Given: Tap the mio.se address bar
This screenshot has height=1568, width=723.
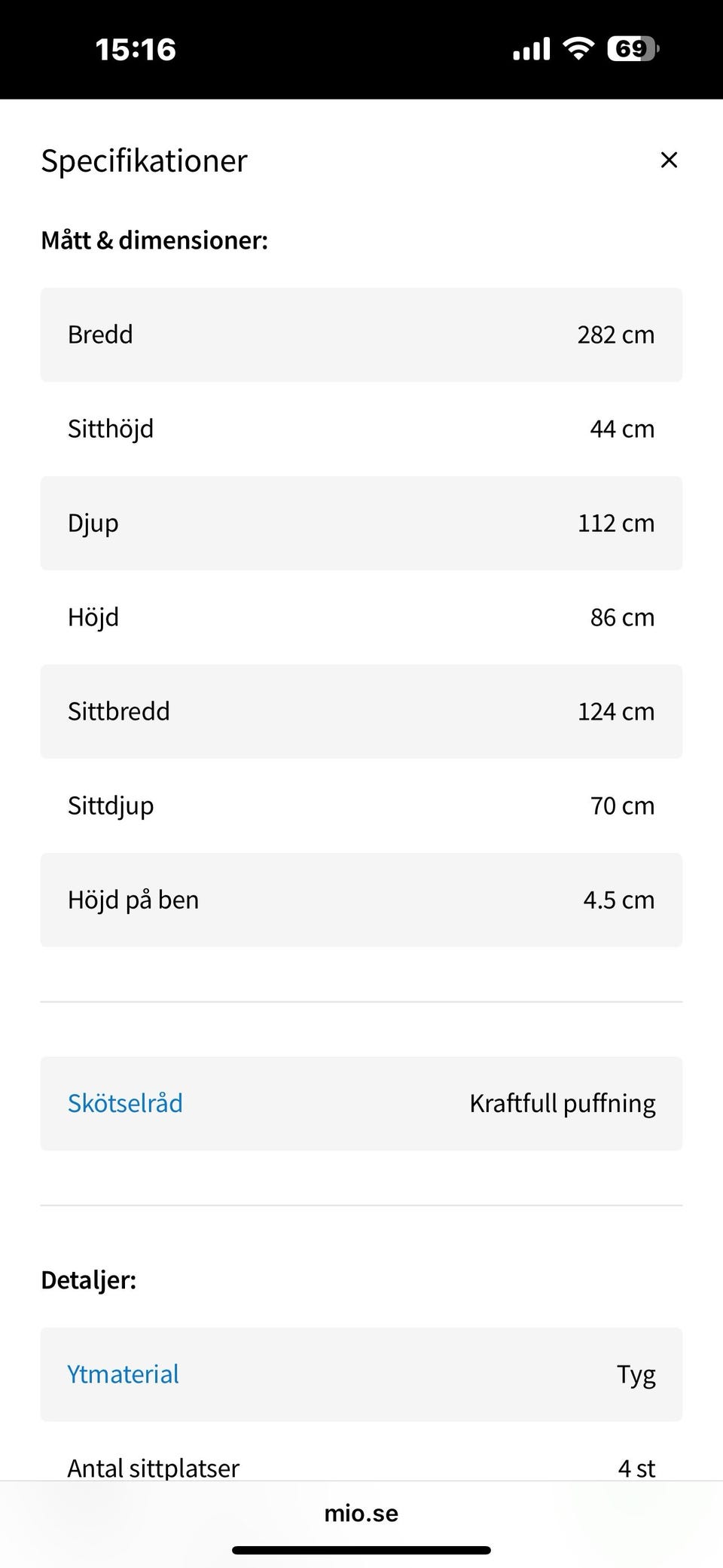Looking at the screenshot, I should pyautogui.click(x=361, y=1513).
